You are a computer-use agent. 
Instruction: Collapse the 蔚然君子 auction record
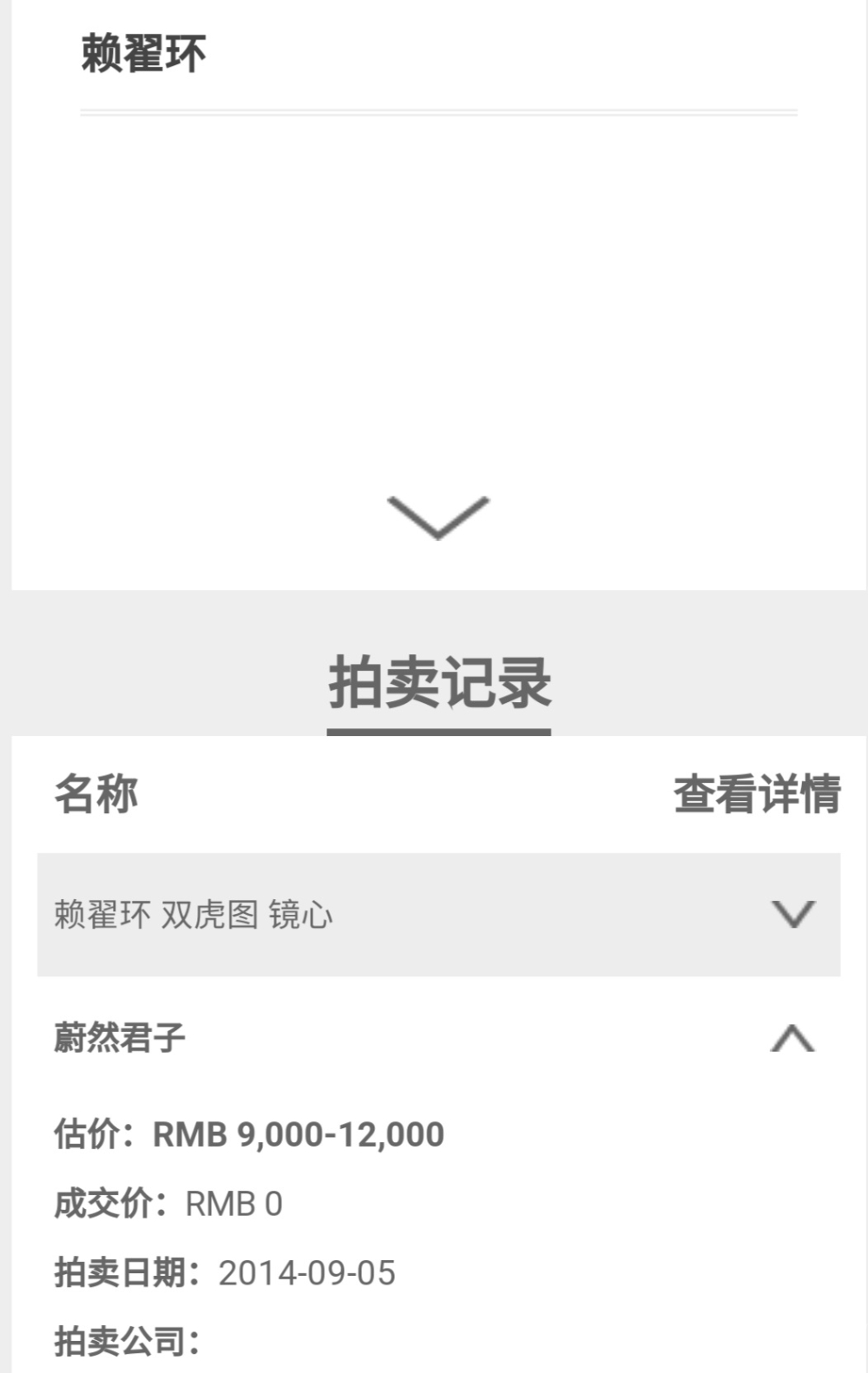pos(792,1038)
